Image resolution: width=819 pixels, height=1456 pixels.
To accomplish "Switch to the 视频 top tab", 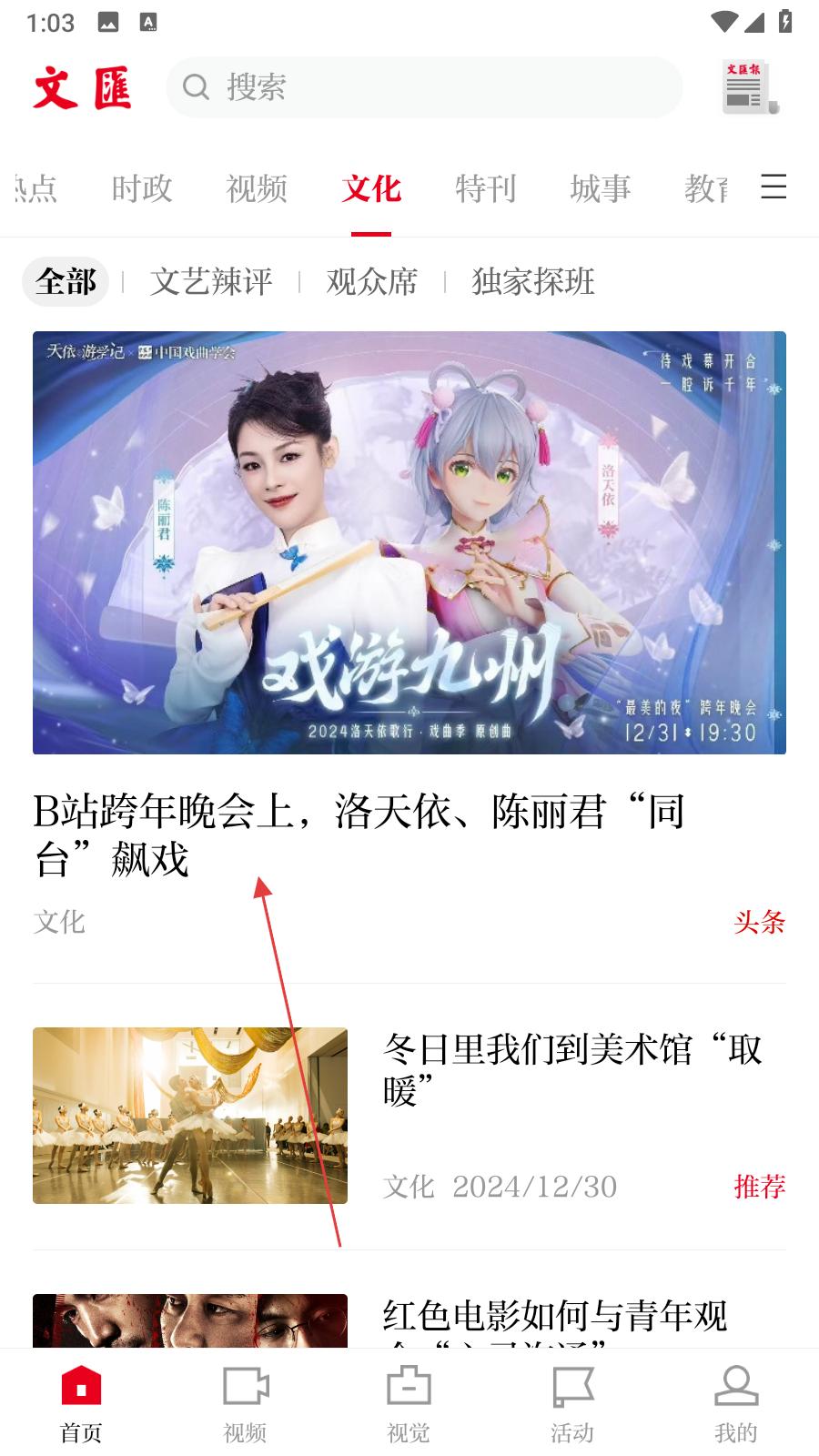I will [x=257, y=189].
